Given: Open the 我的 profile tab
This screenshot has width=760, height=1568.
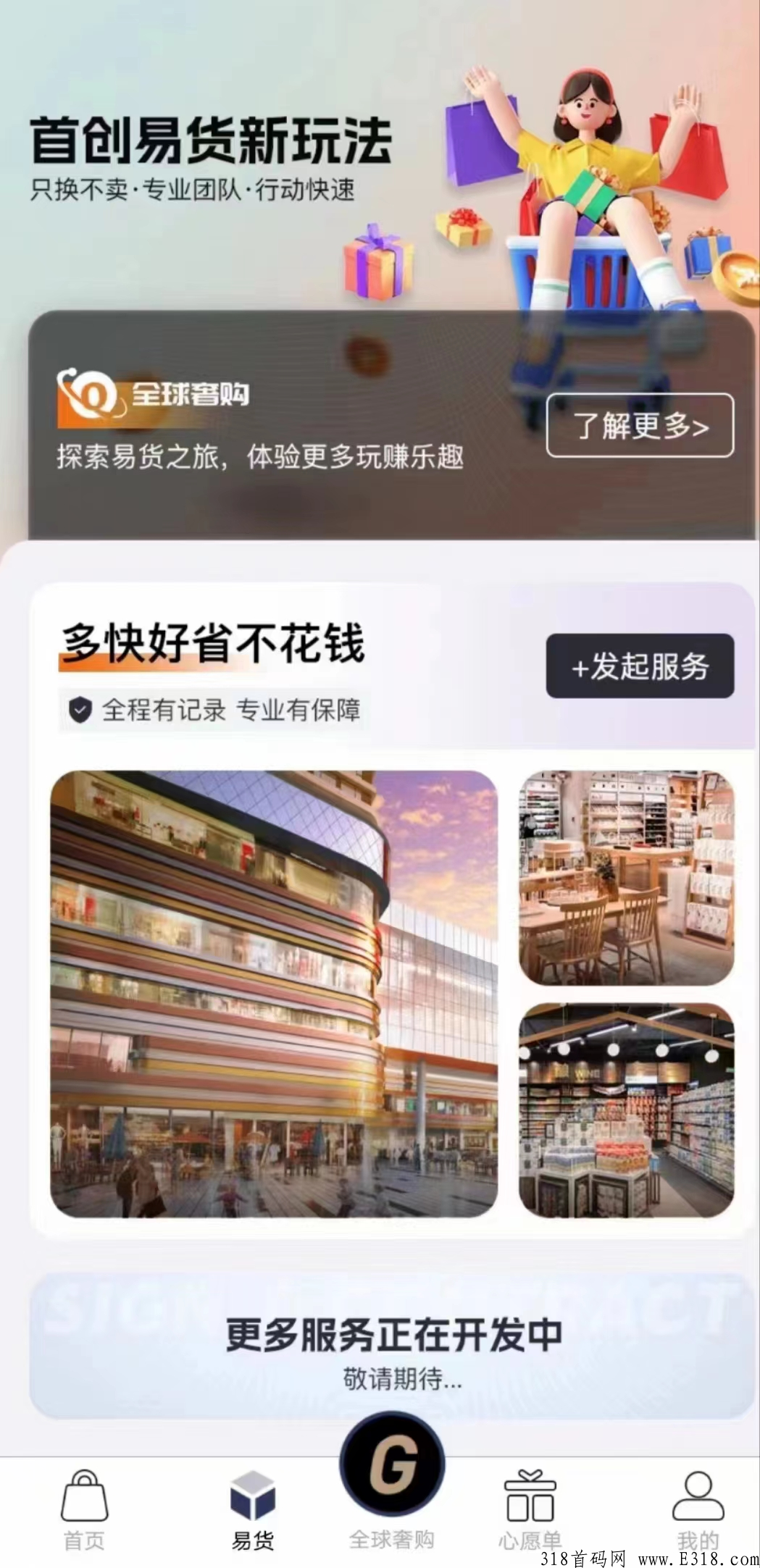Looking at the screenshot, I should (x=698, y=1510).
